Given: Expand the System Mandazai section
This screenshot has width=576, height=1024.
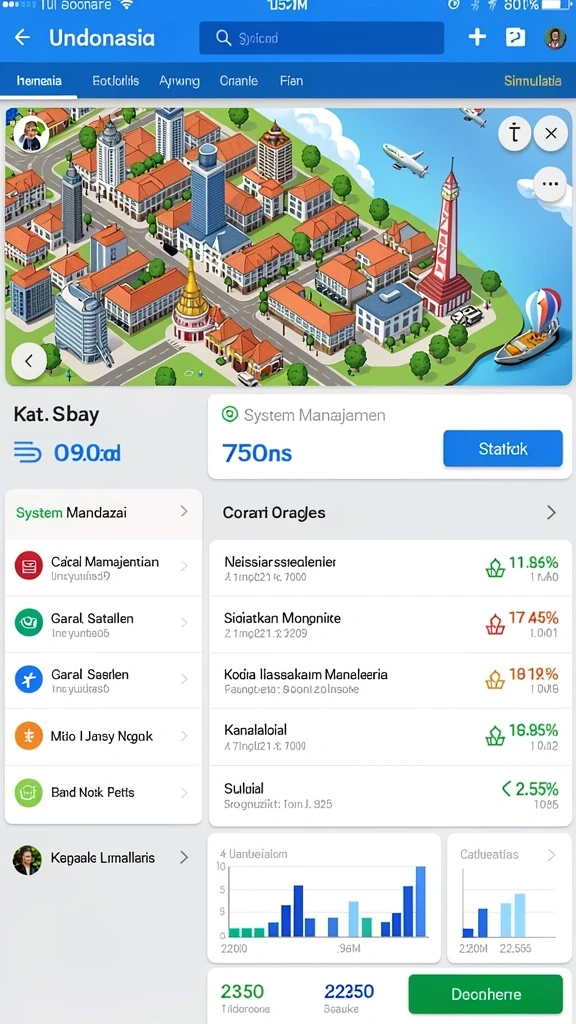Looking at the screenshot, I should pyautogui.click(x=103, y=513).
